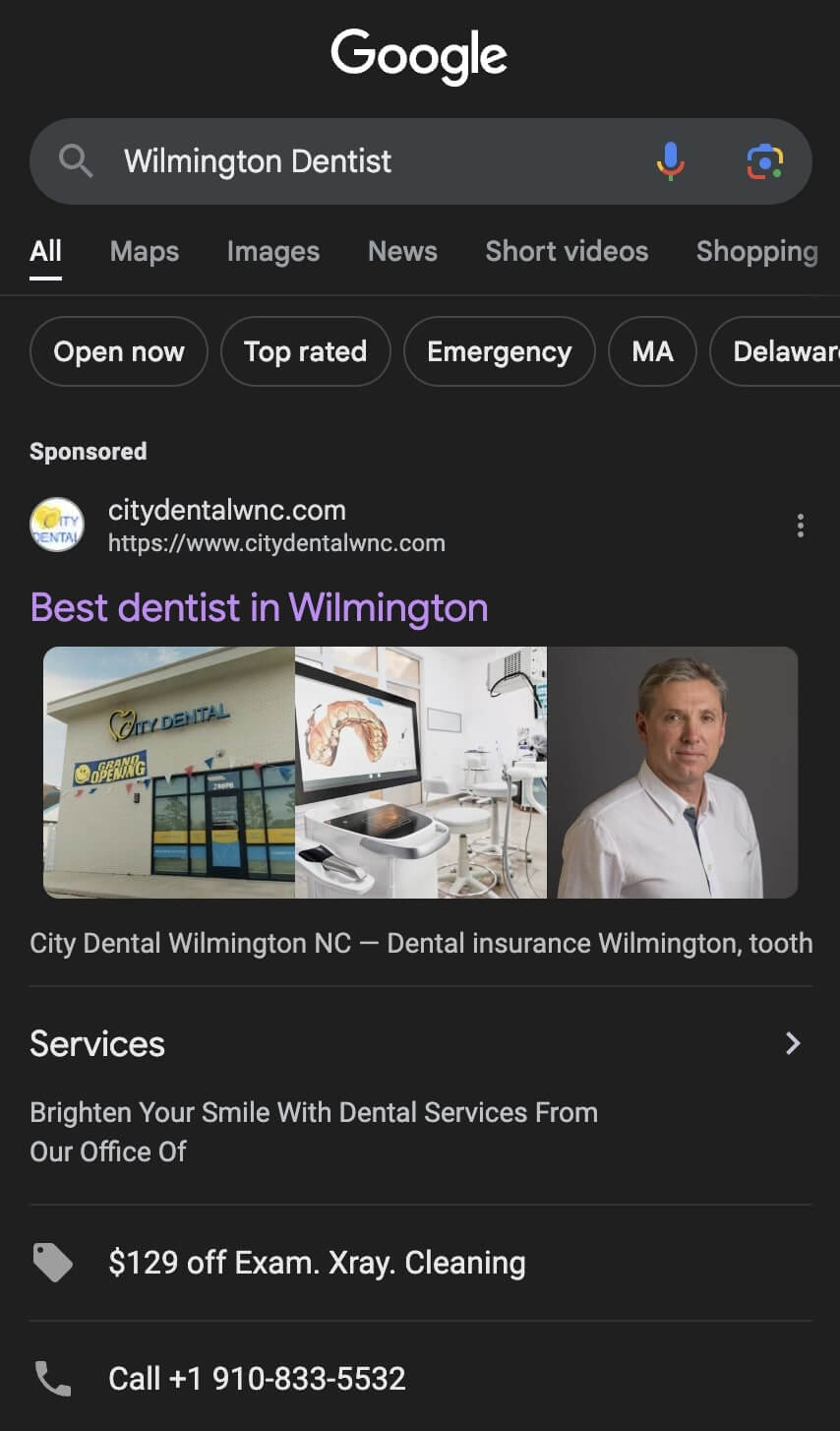The width and height of the screenshot is (840, 1431).
Task: Open the Short videos tab
Action: 567,252
